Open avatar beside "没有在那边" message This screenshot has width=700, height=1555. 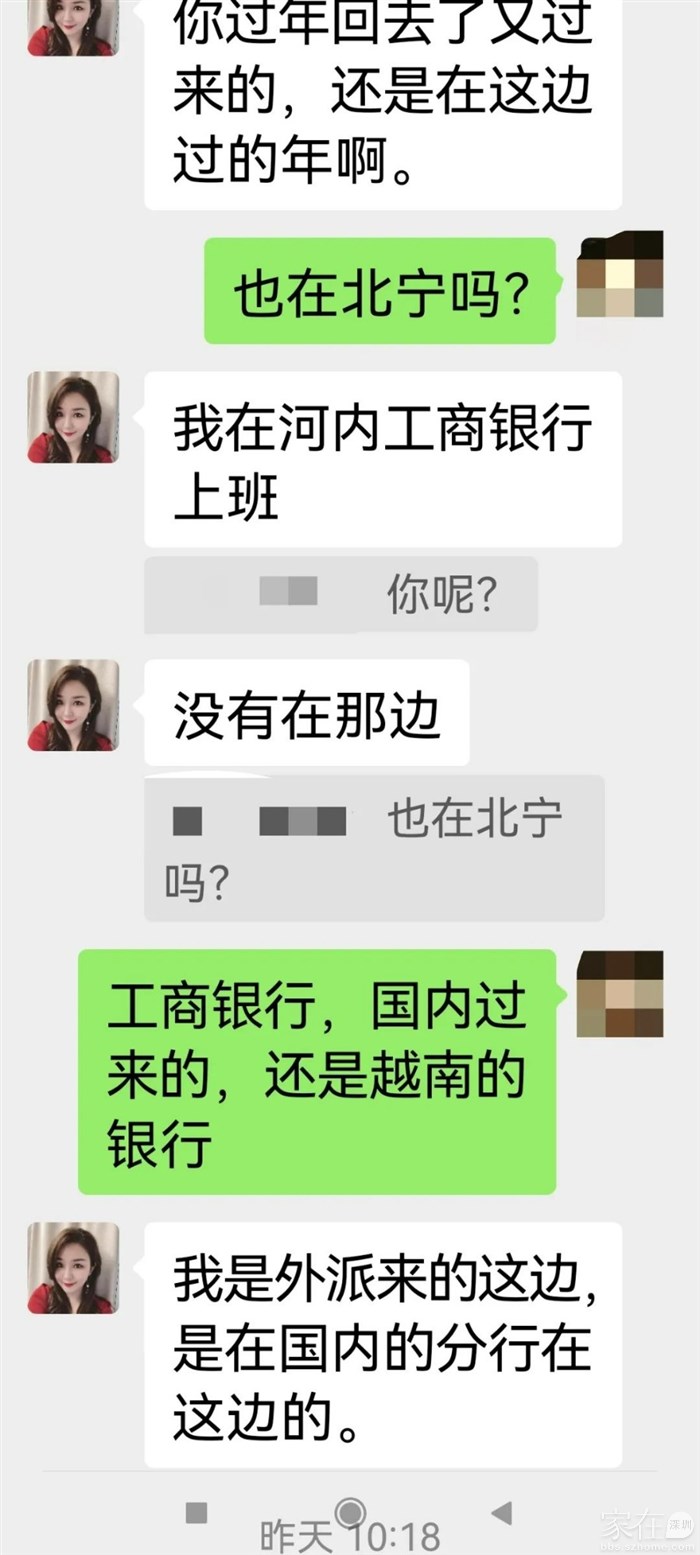point(73,705)
